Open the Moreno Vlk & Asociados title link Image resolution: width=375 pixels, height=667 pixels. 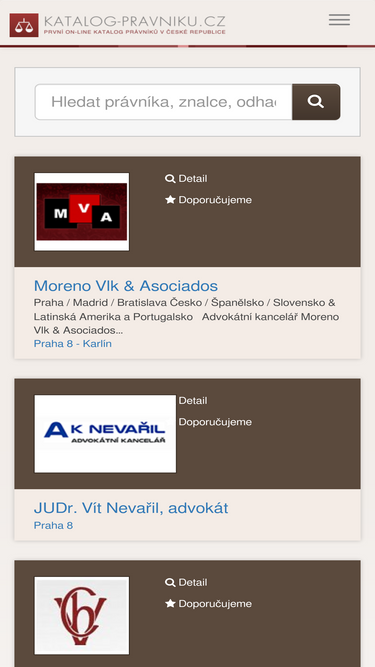click(x=126, y=286)
